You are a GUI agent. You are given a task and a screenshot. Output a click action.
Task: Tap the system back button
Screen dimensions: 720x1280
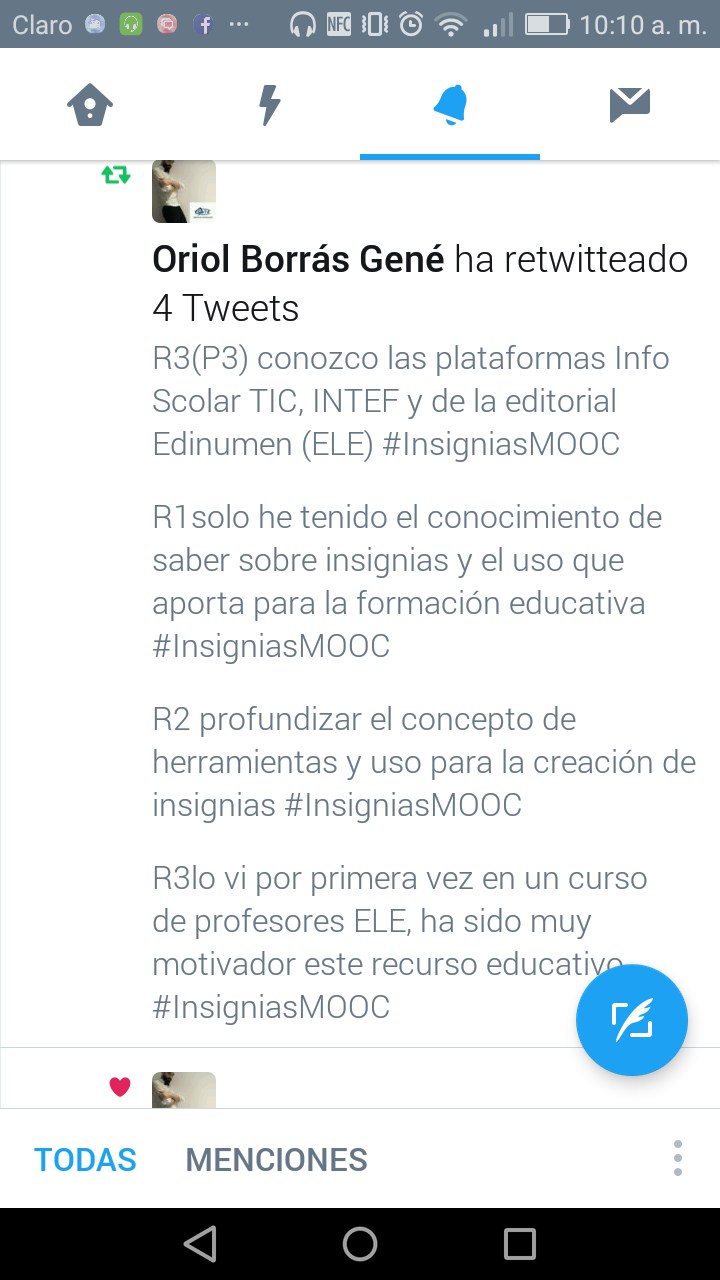(x=200, y=1244)
